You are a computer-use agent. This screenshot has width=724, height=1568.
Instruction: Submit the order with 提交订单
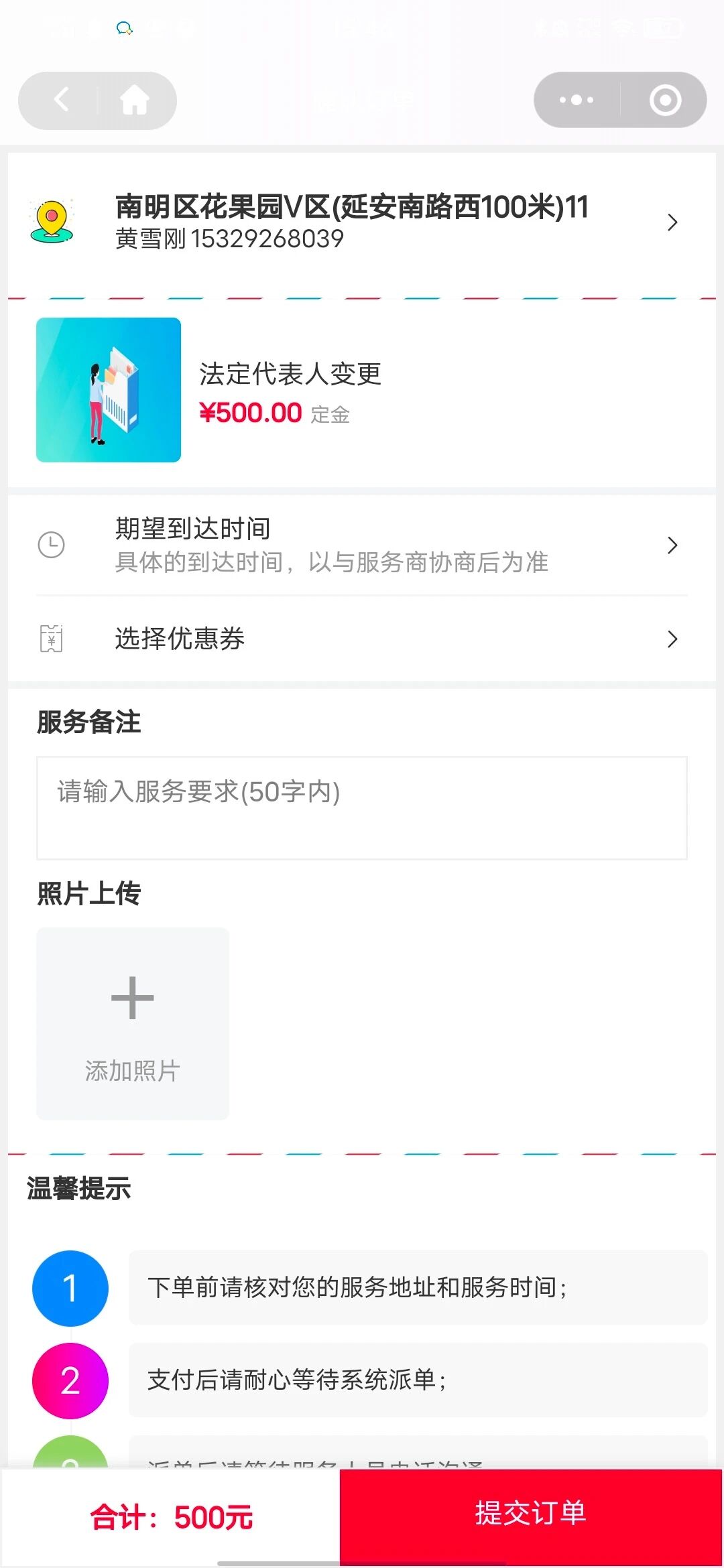[x=531, y=1514]
